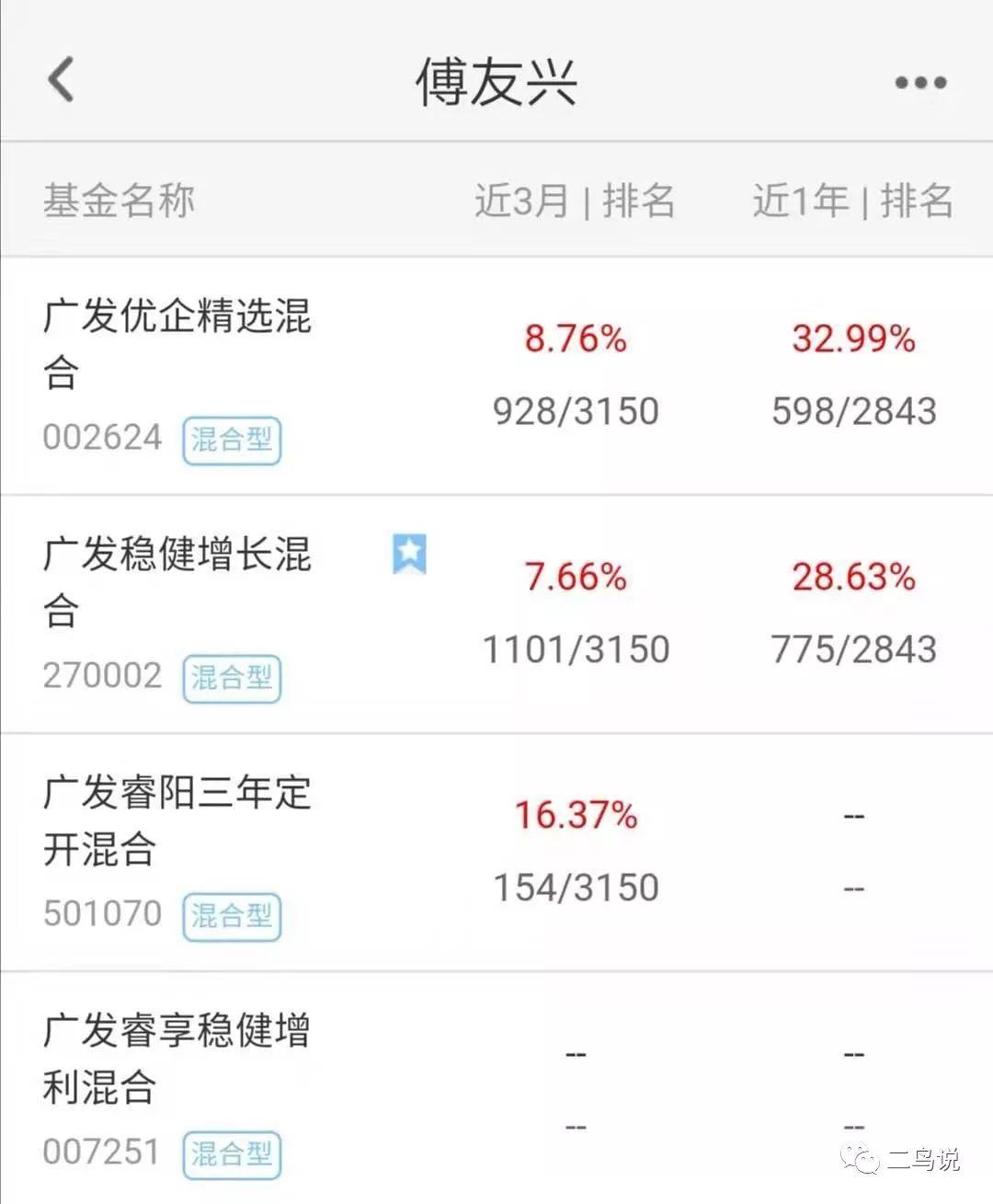Open fund 广发稳健增长混合 270002
Screen dimensions: 993x1204
click(x=177, y=580)
